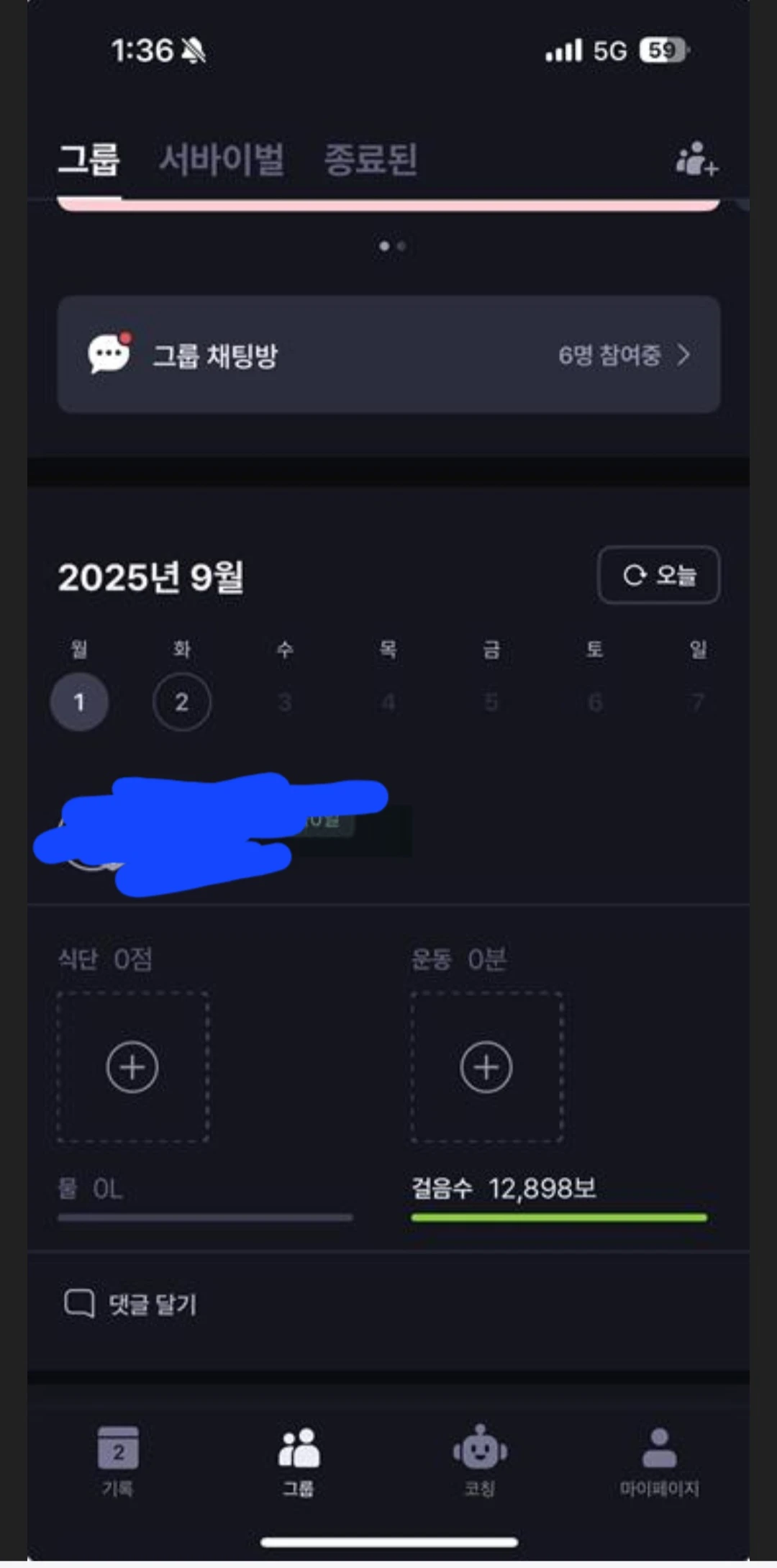Open the 그룹 채팅방 row
This screenshot has height=1568, width=777.
click(x=388, y=355)
